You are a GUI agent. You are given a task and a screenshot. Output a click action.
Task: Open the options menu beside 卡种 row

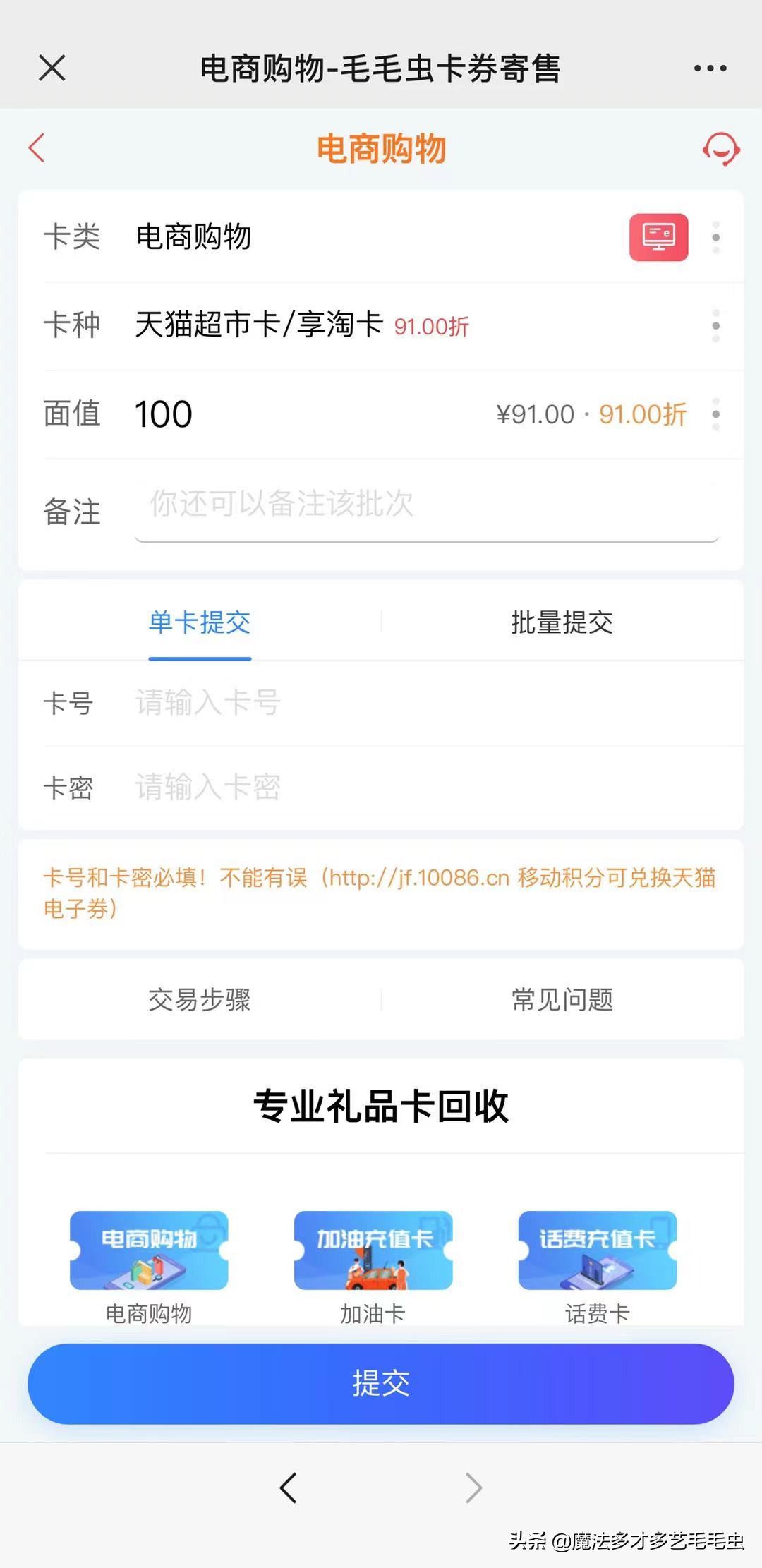pos(715,325)
